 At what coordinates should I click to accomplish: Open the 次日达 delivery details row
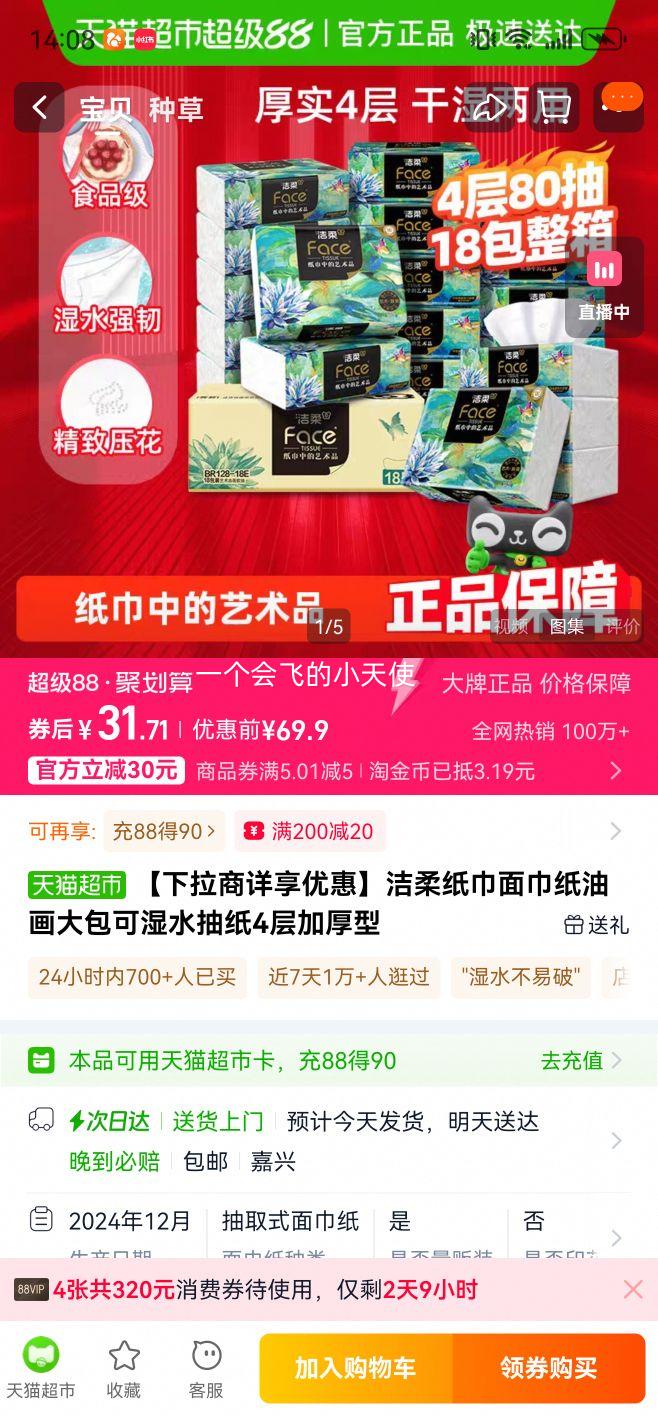pyautogui.click(x=329, y=1141)
